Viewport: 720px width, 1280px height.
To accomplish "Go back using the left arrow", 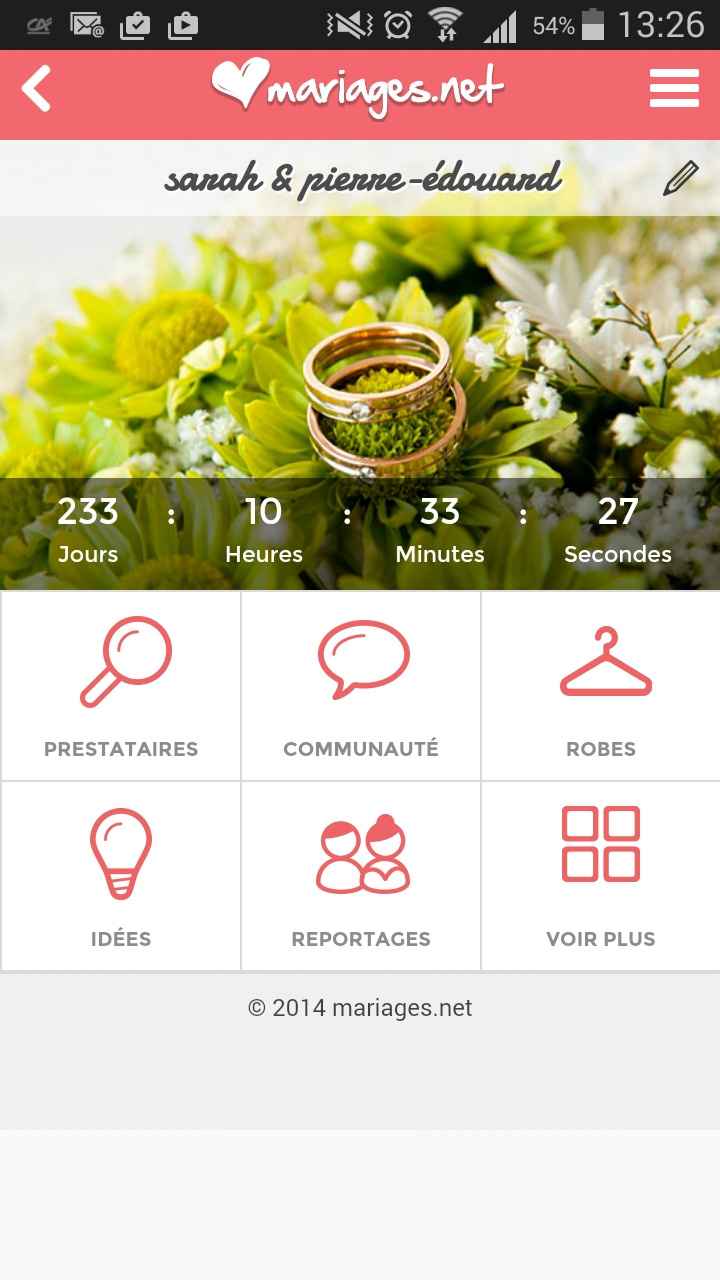I will tap(37, 88).
